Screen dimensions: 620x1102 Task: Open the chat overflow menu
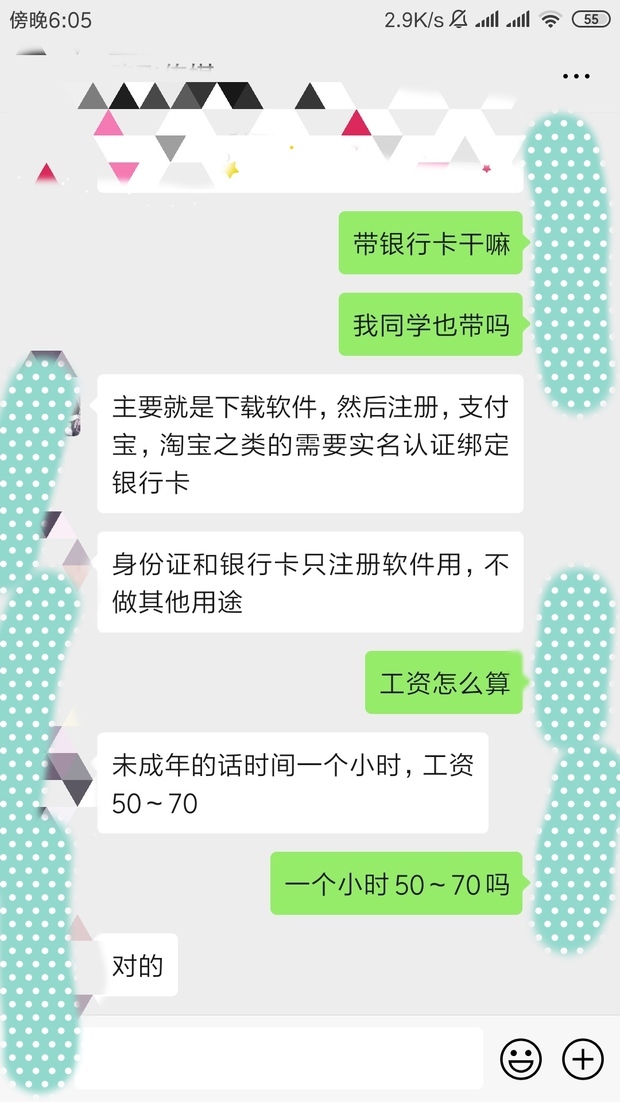(x=576, y=77)
